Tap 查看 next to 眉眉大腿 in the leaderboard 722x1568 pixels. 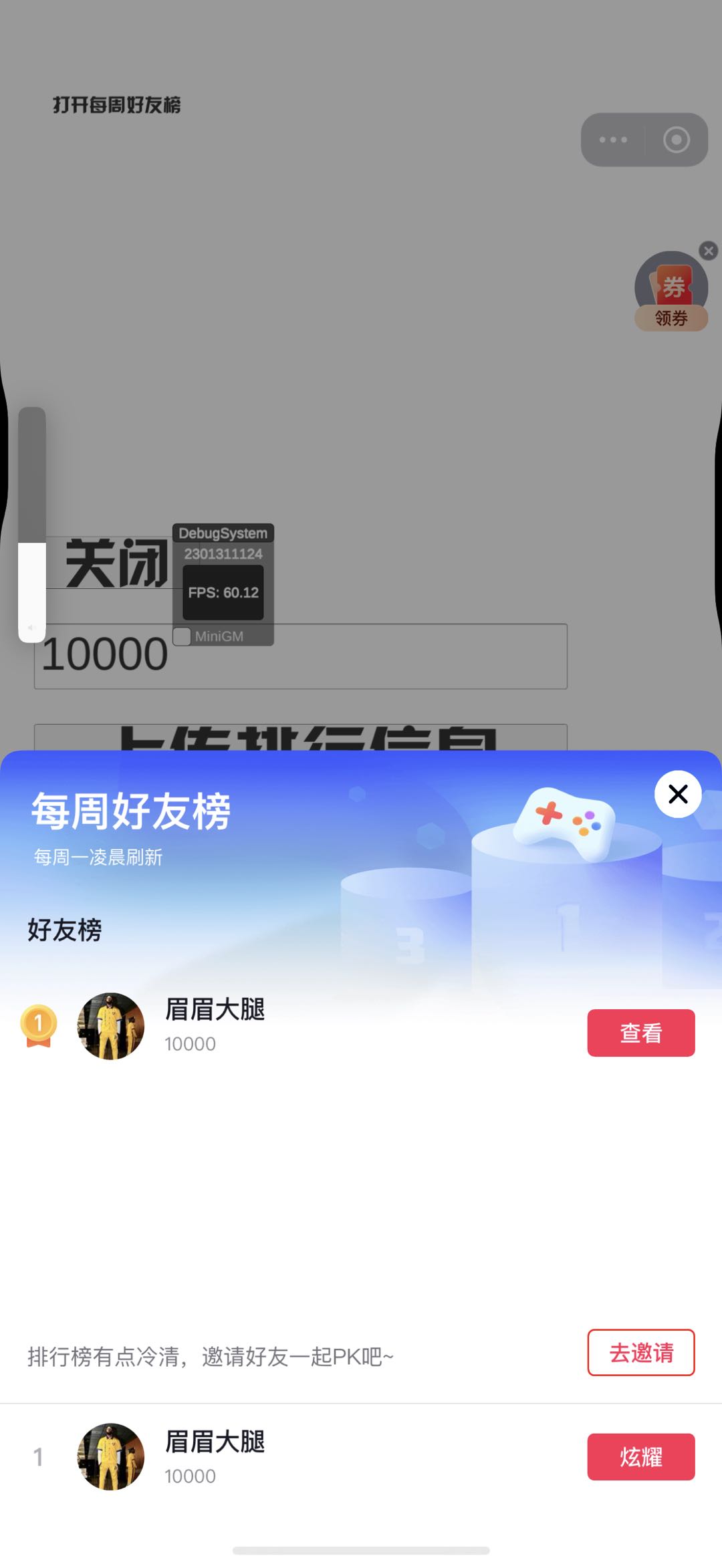pyautogui.click(x=640, y=1033)
